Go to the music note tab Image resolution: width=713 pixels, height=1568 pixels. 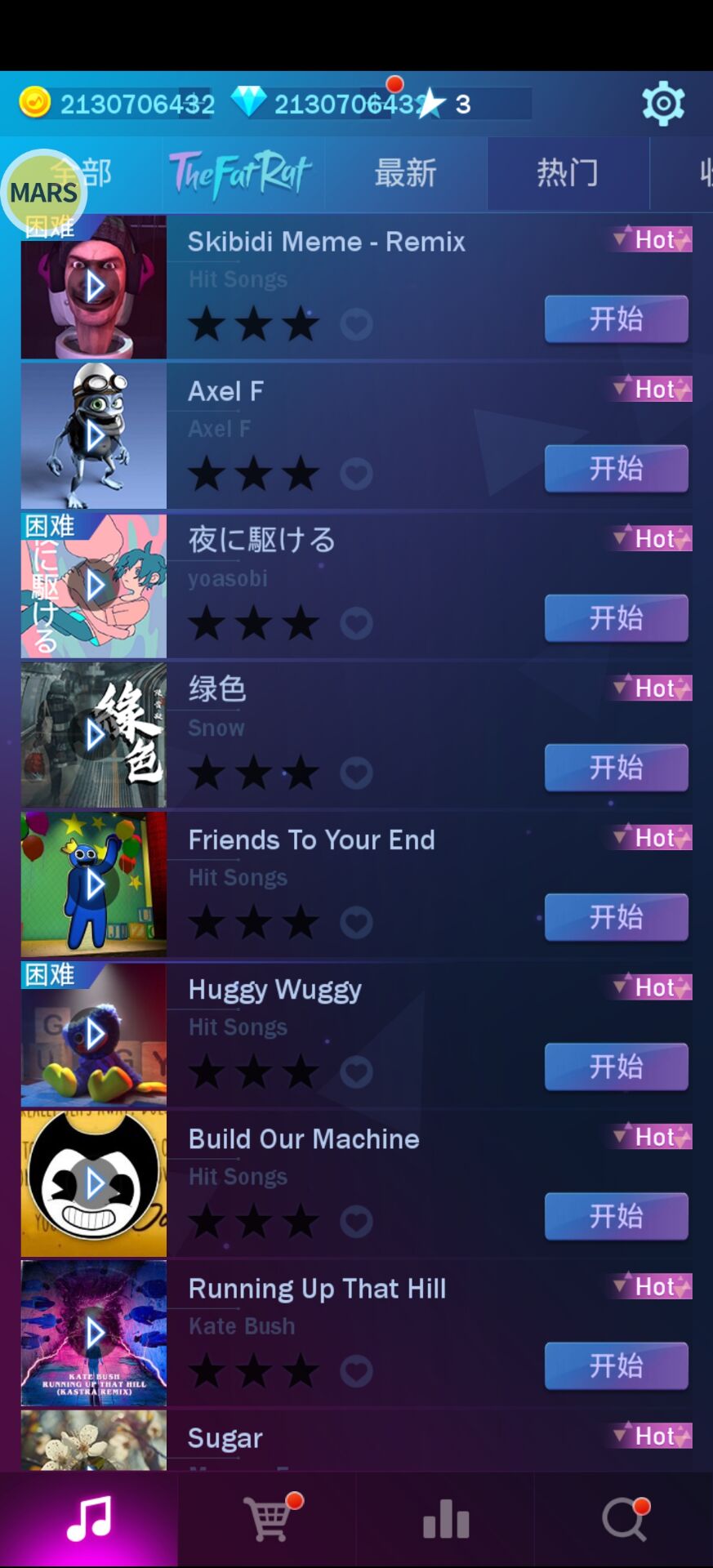tap(89, 1520)
